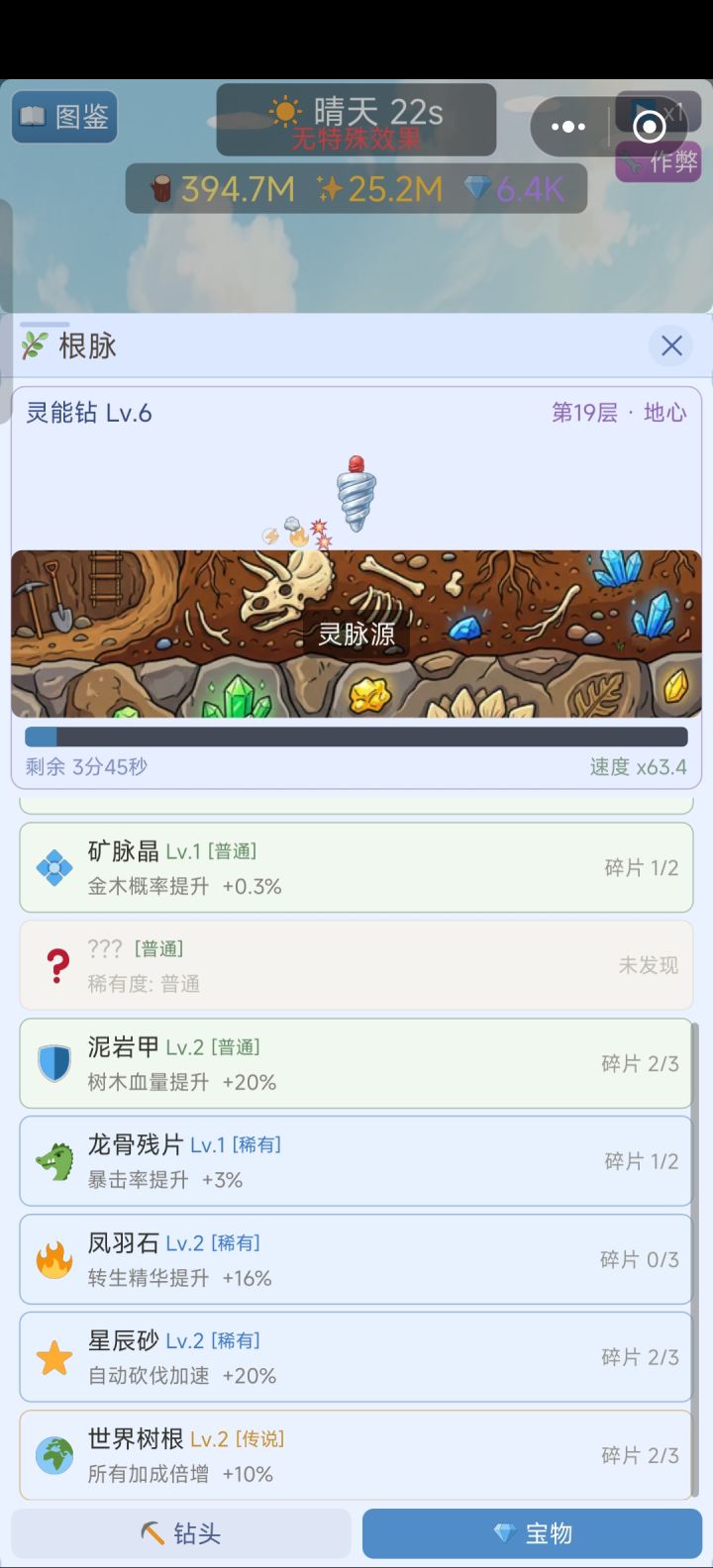Close the 根脉 panel
The image size is (713, 1568).
pyautogui.click(x=671, y=345)
